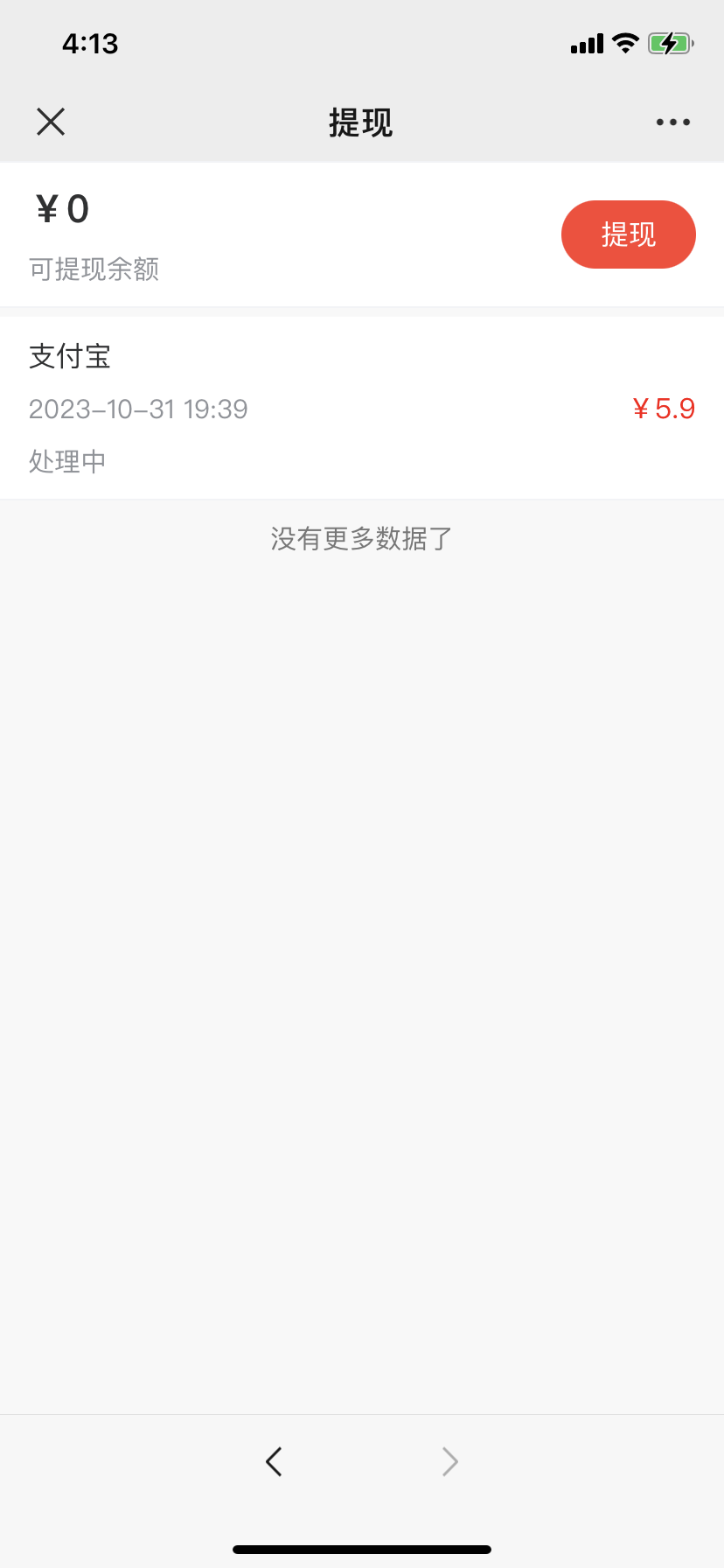
Task: Tap the cellular signal bars icon
Action: pos(585,42)
